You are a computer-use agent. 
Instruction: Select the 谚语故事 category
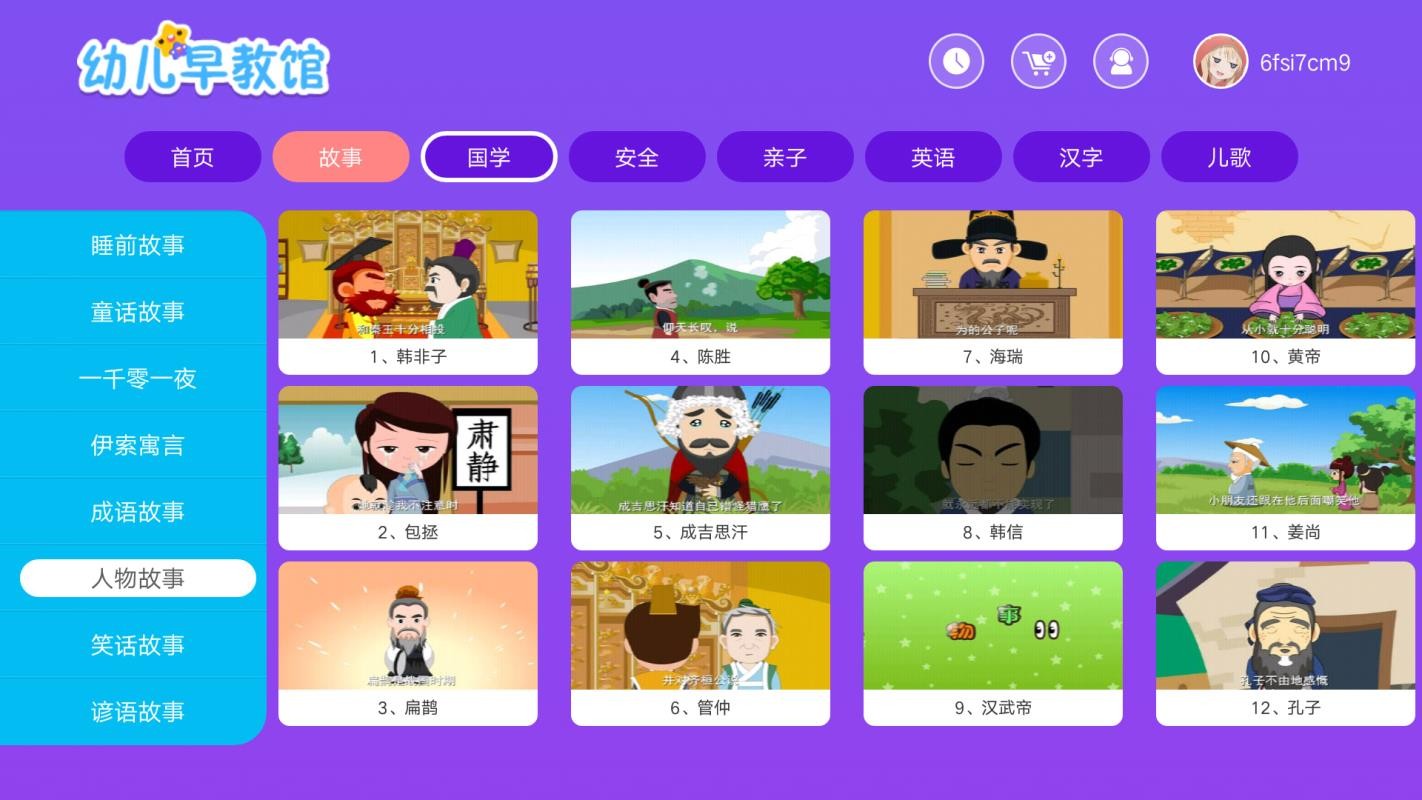pos(137,712)
